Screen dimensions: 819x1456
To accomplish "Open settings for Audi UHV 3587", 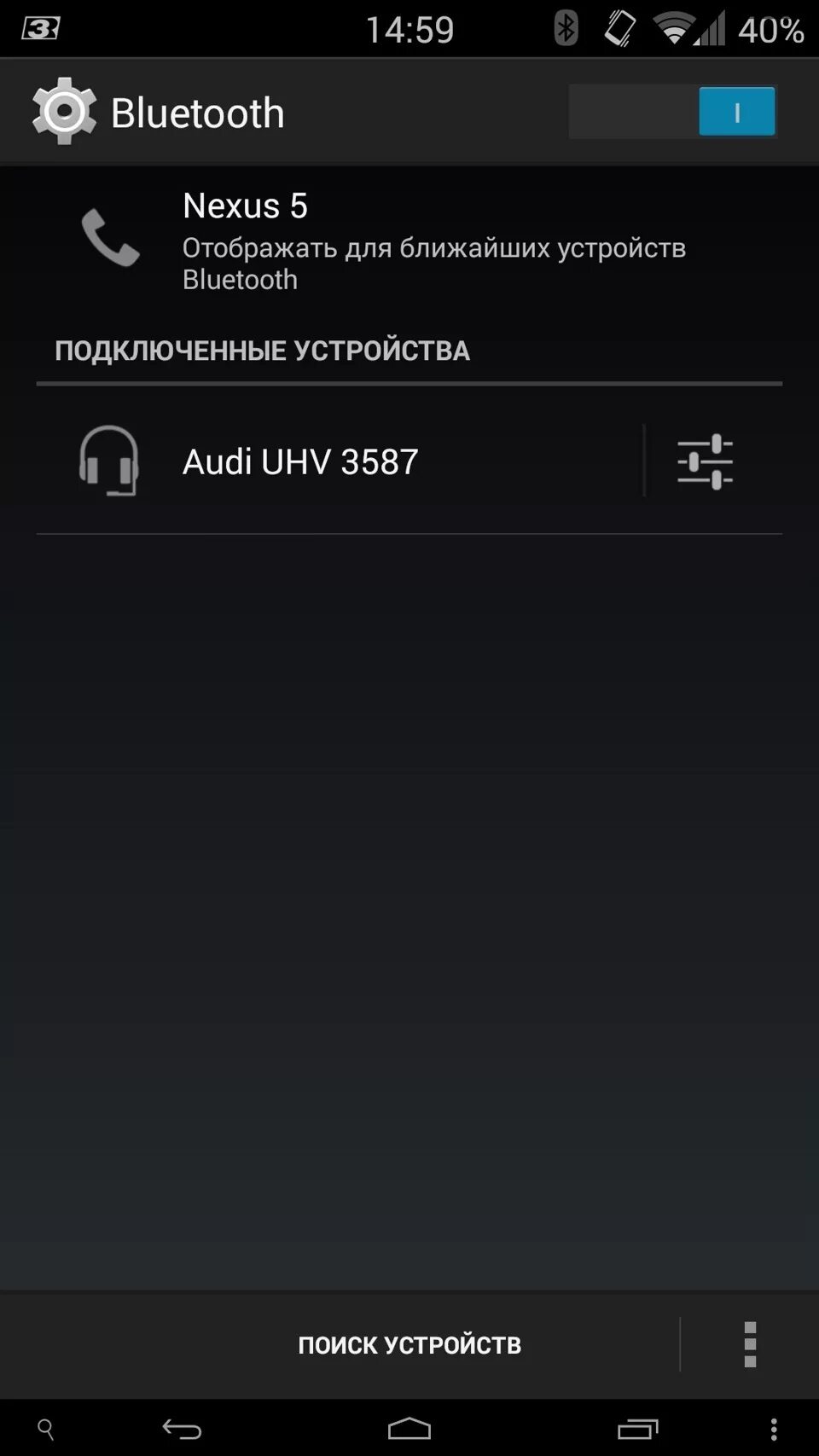I will (705, 461).
